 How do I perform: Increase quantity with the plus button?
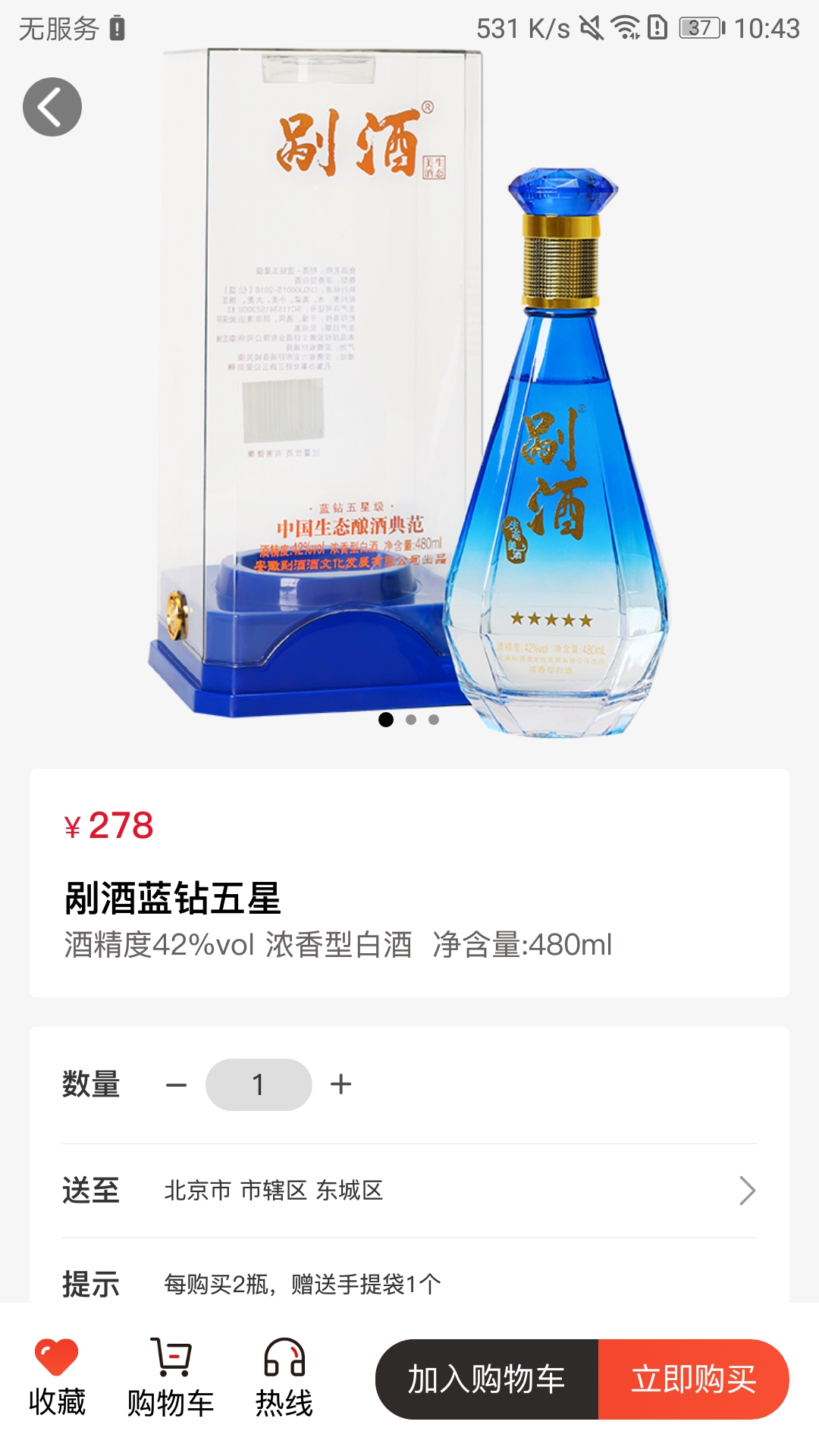[341, 1084]
